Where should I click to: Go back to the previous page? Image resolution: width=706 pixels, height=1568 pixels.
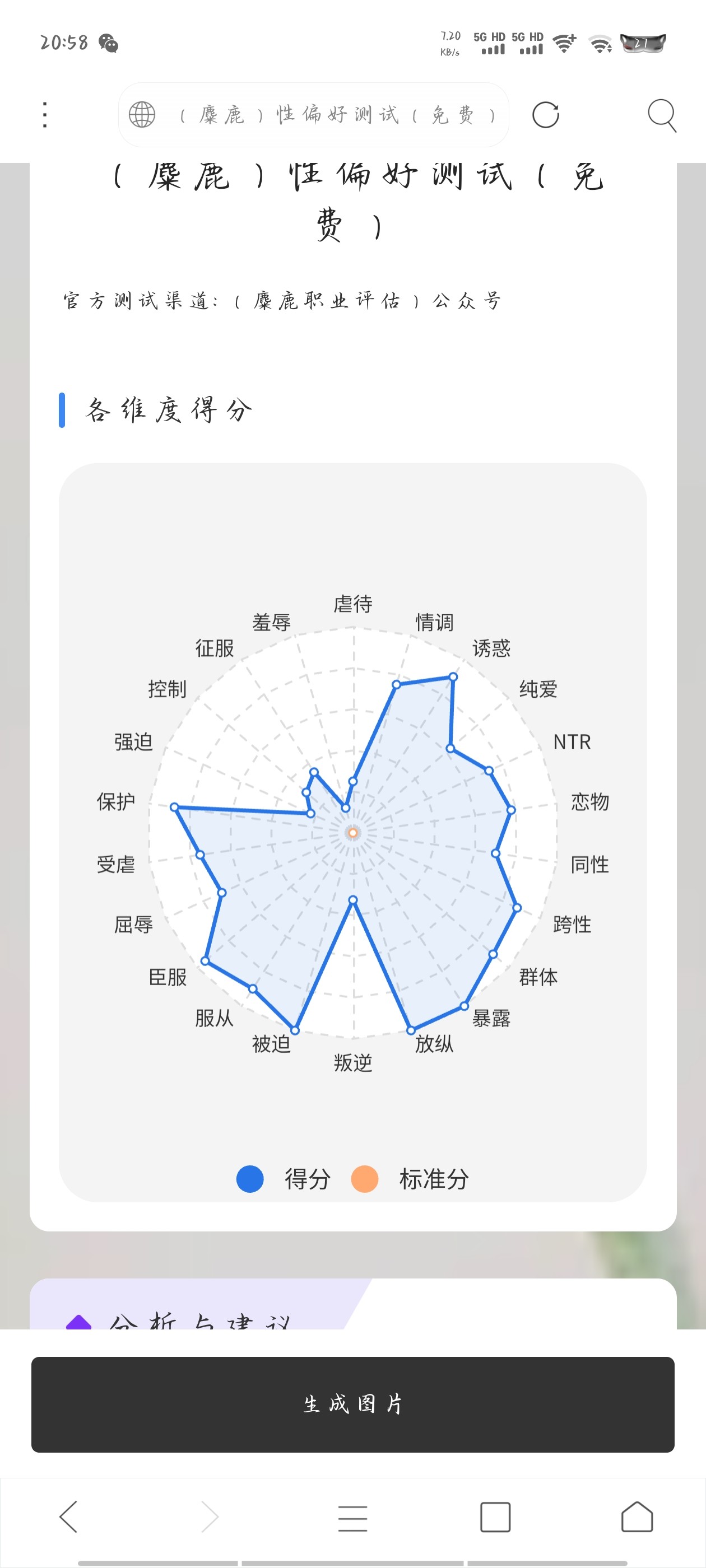click(69, 1516)
